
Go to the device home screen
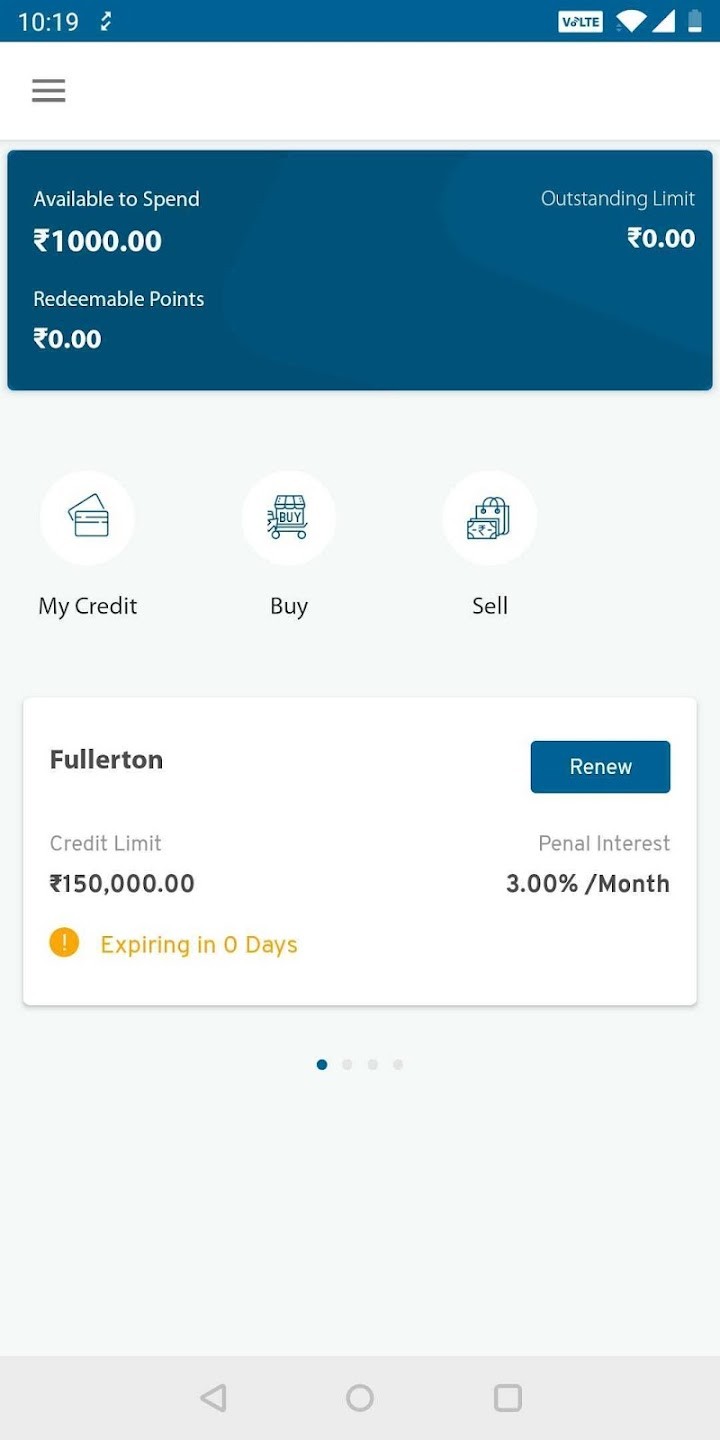click(x=360, y=1397)
